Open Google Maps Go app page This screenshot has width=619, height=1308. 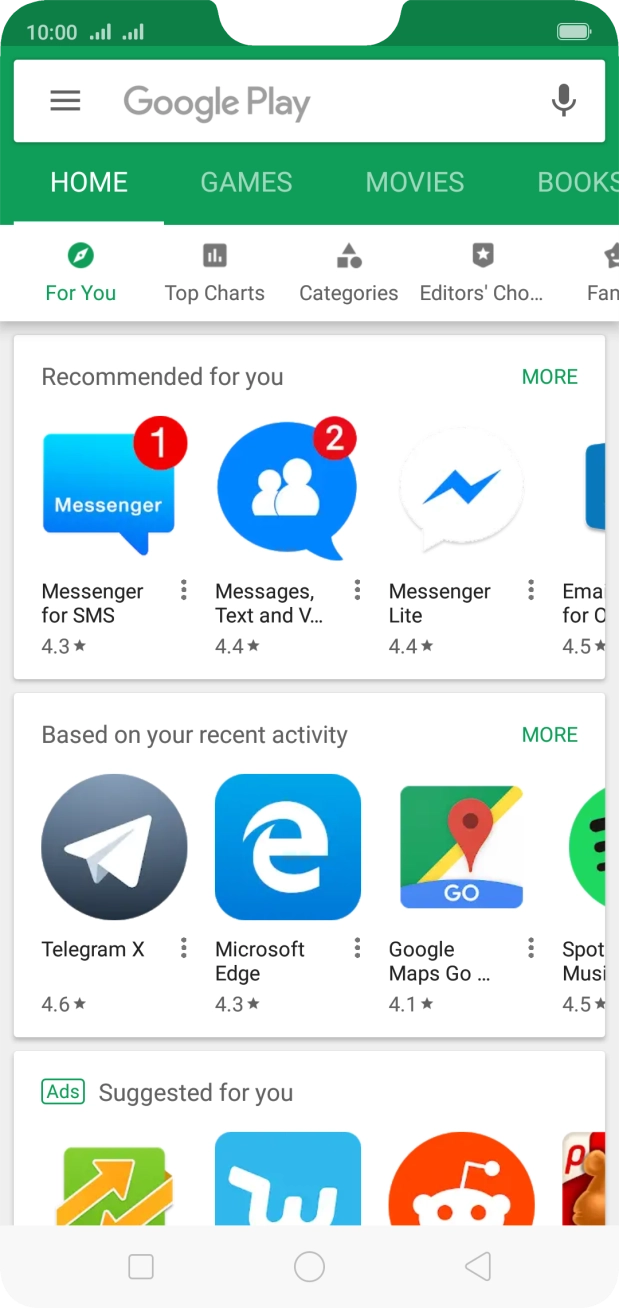pos(461,847)
